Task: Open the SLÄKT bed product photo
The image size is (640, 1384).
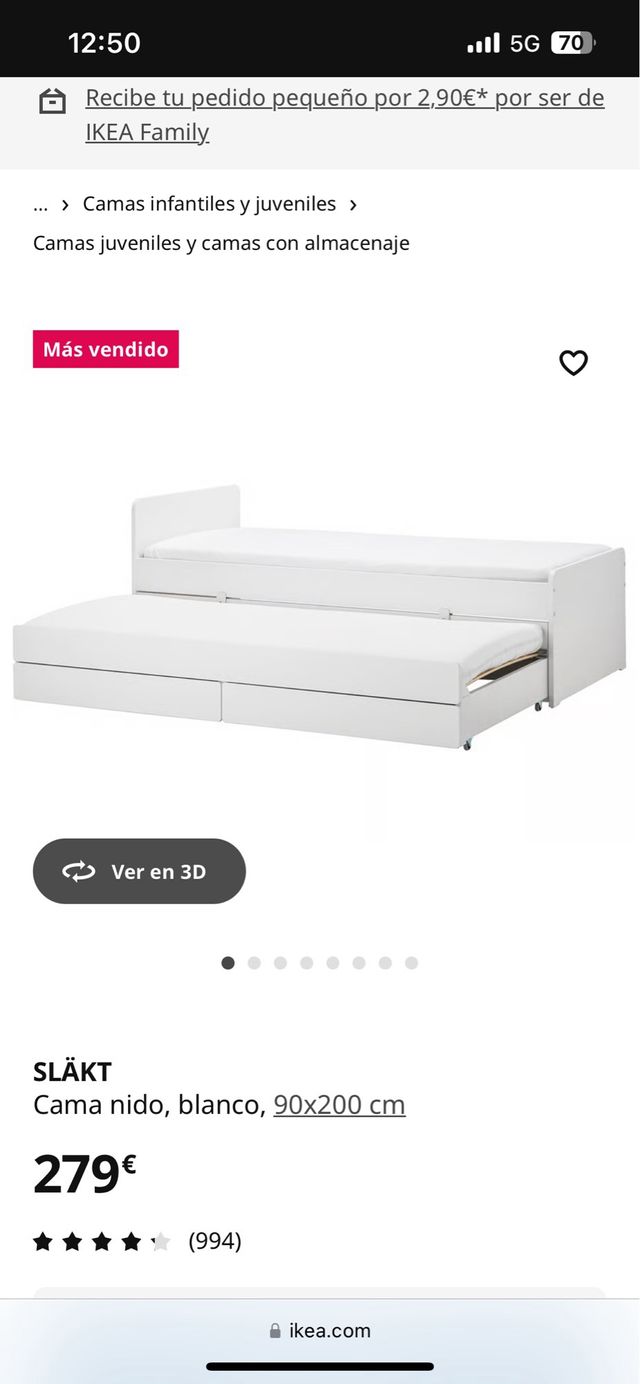Action: click(x=320, y=615)
